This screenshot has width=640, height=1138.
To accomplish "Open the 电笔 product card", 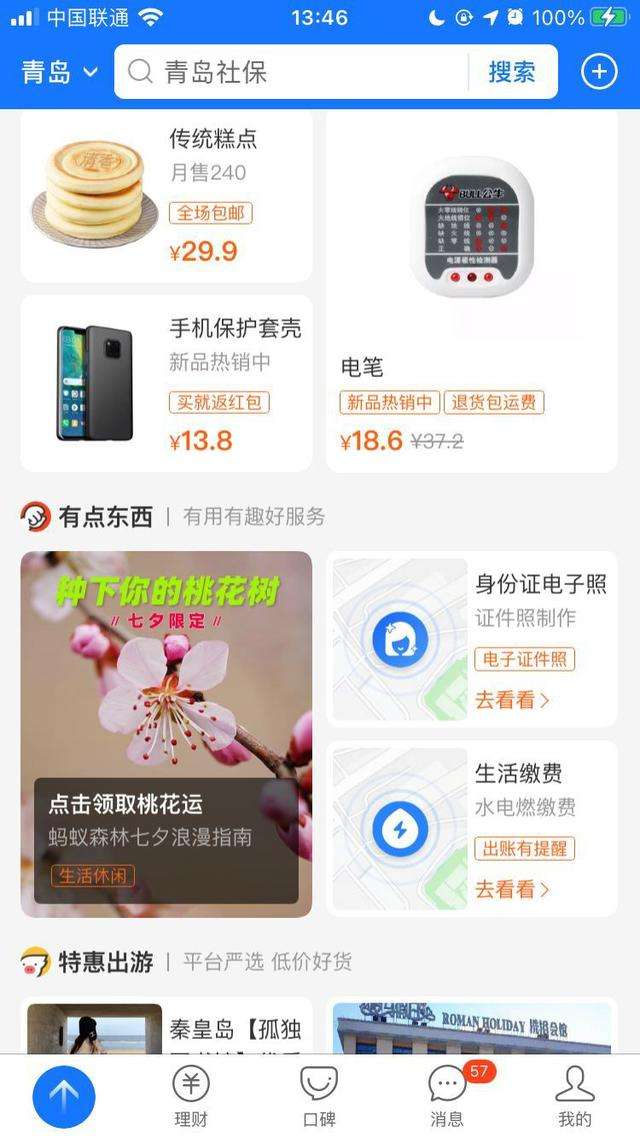I will (471, 292).
